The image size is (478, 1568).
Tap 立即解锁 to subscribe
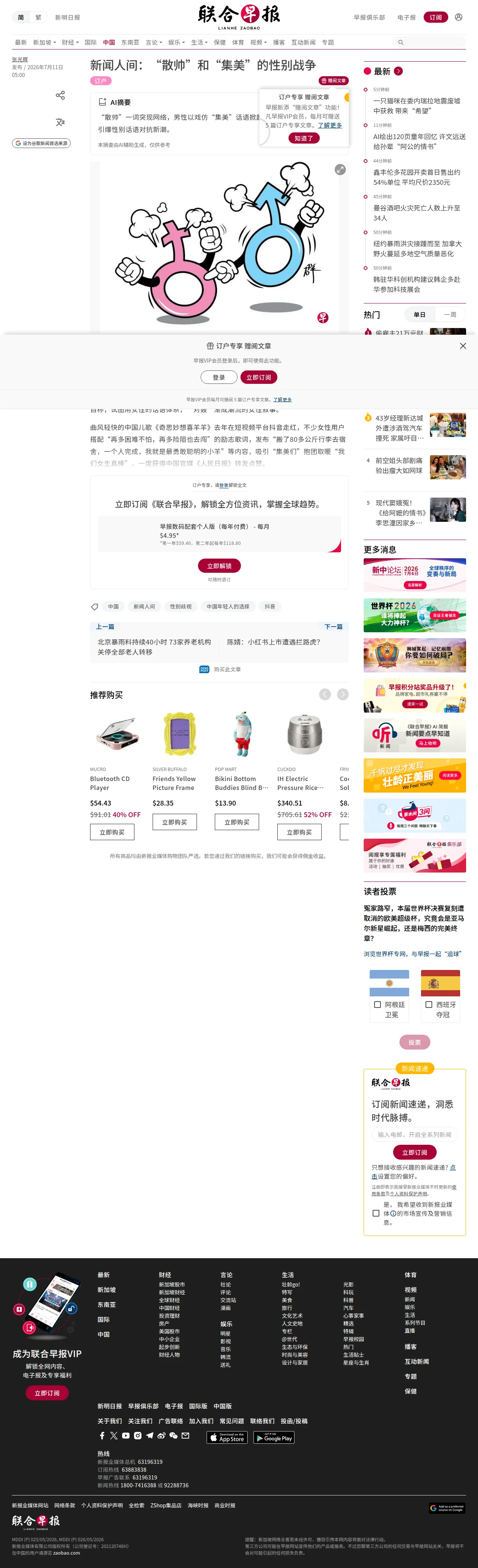pos(219,566)
